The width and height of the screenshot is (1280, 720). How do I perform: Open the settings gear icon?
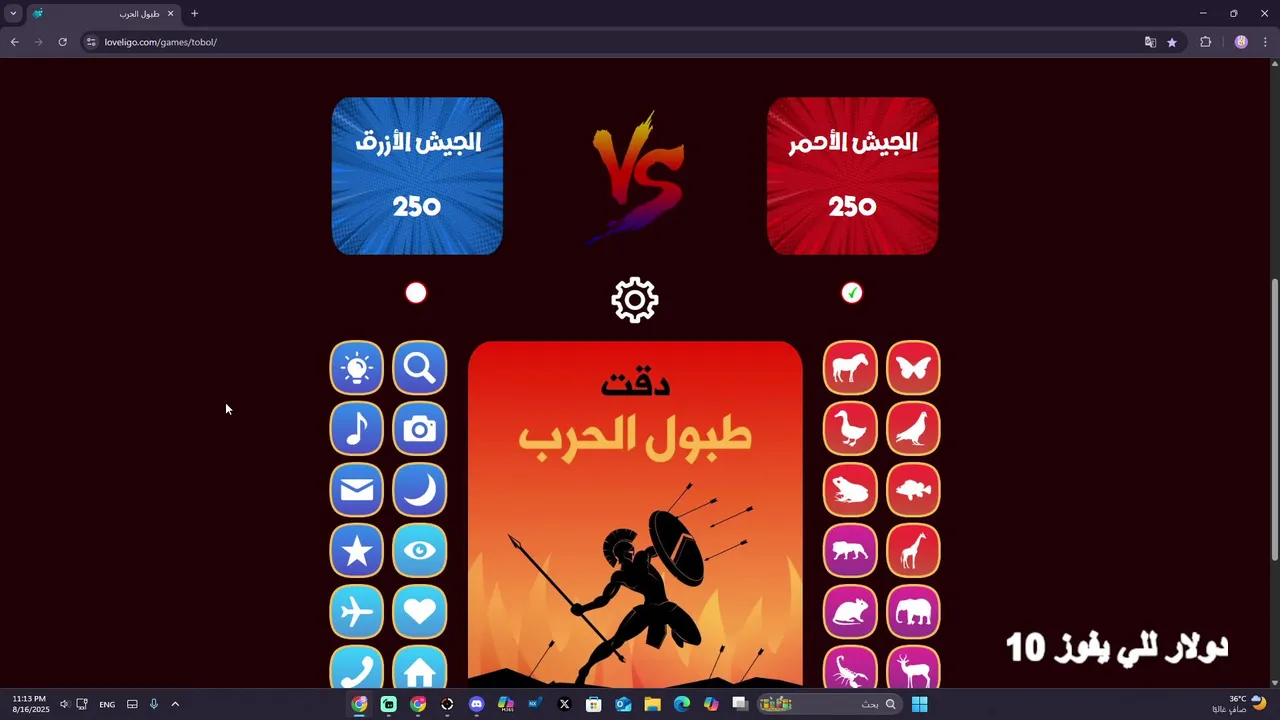point(635,300)
